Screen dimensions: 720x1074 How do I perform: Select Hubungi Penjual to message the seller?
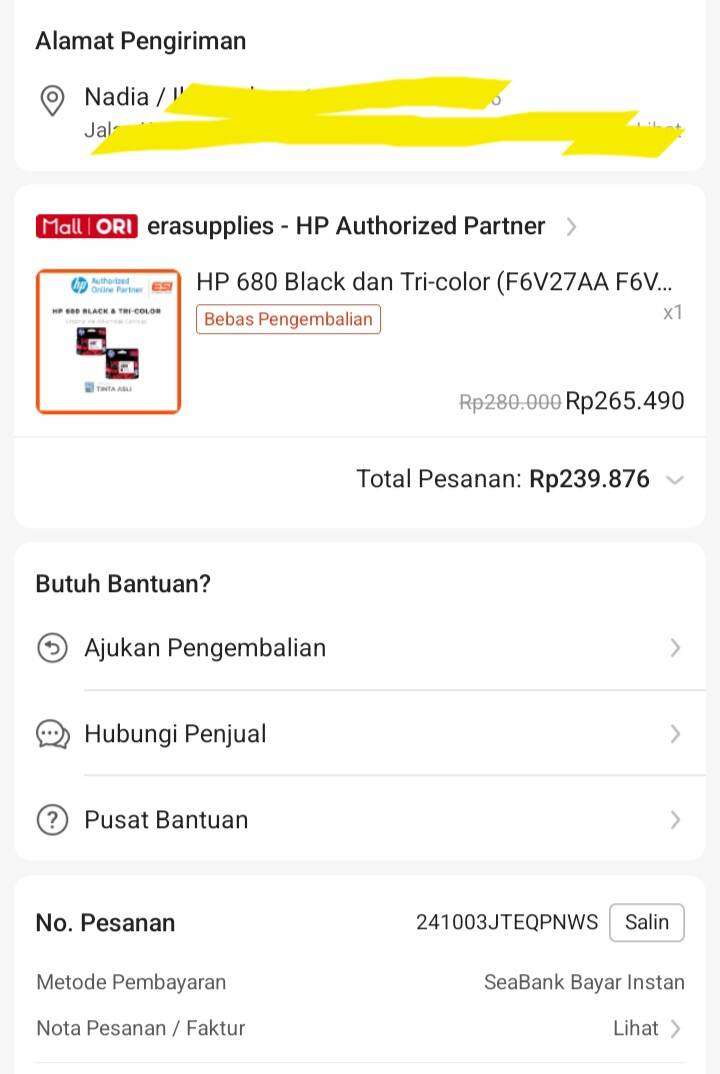[175, 733]
